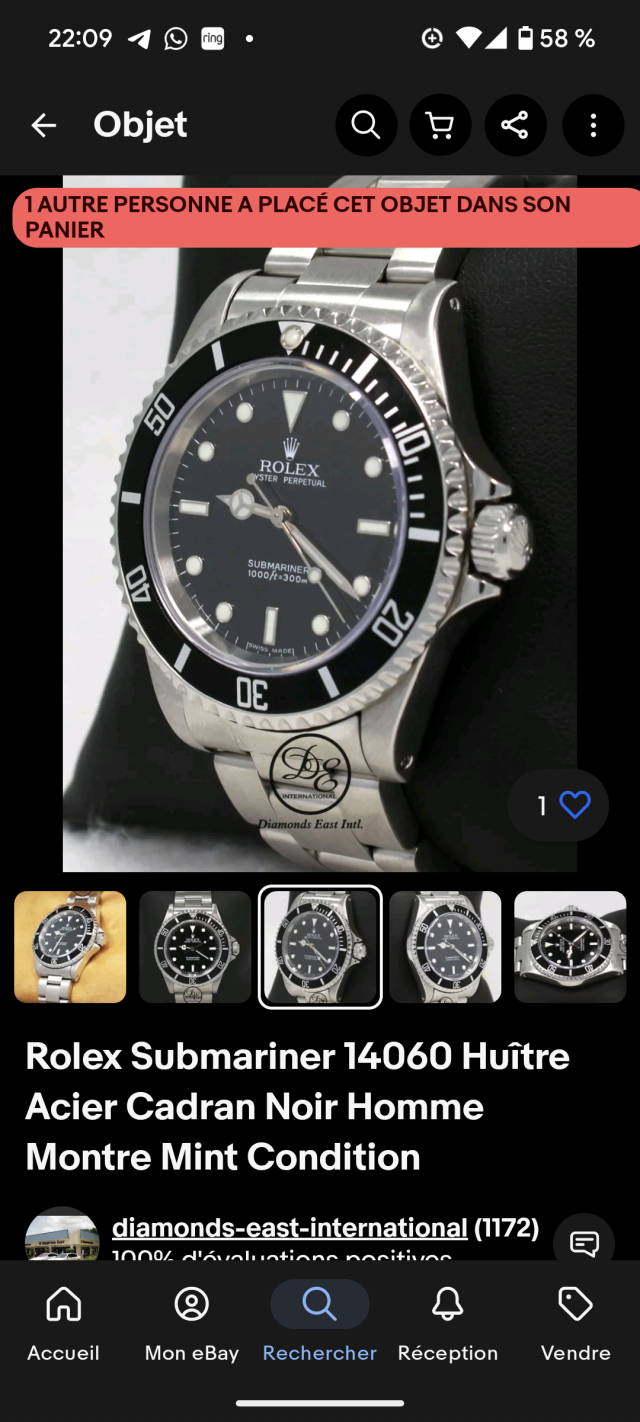The image size is (640, 1422).
Task: Switch to the Accueil tab
Action: pyautogui.click(x=64, y=1324)
